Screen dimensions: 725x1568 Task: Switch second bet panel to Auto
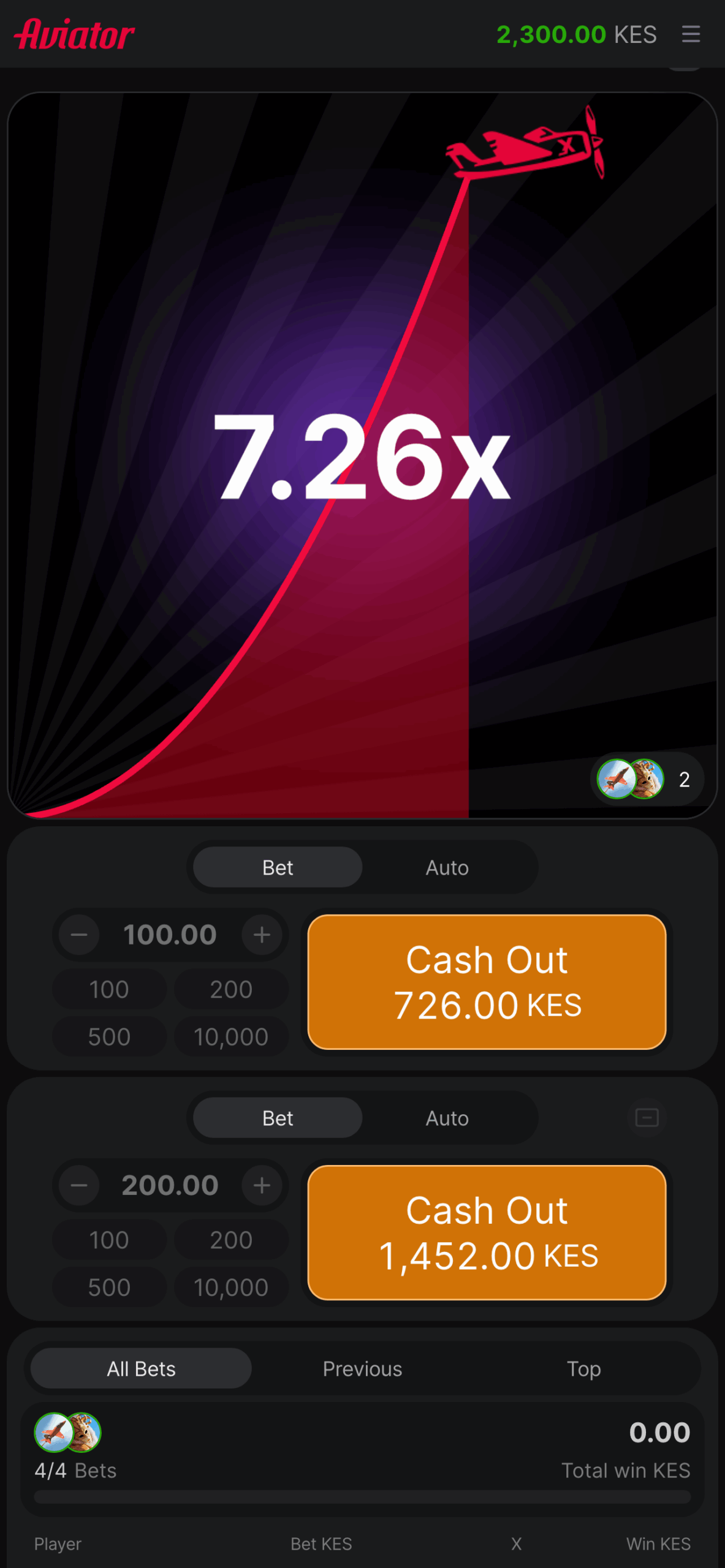coord(447,1118)
